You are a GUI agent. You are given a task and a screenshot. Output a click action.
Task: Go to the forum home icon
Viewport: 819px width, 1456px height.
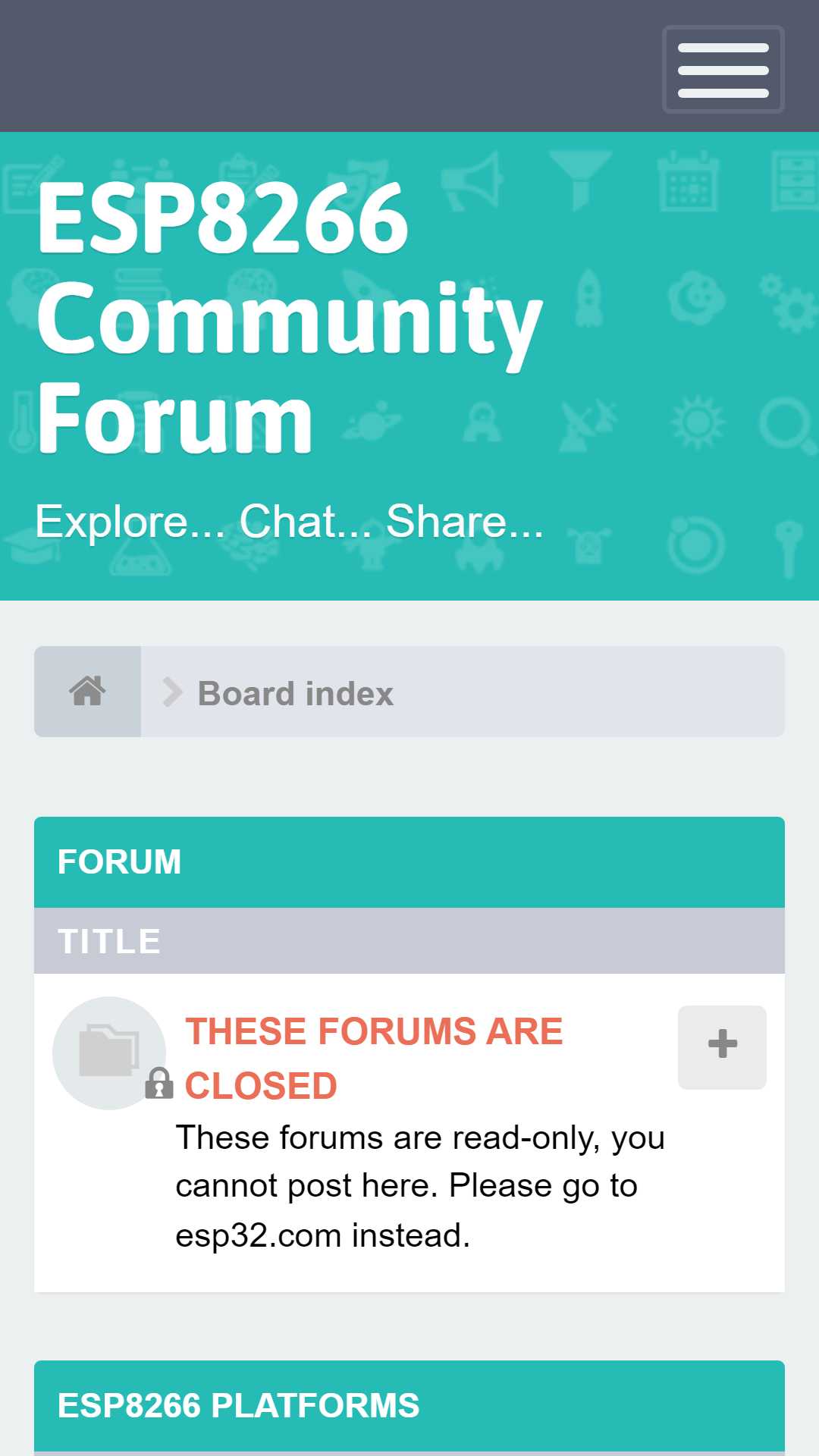click(x=88, y=692)
